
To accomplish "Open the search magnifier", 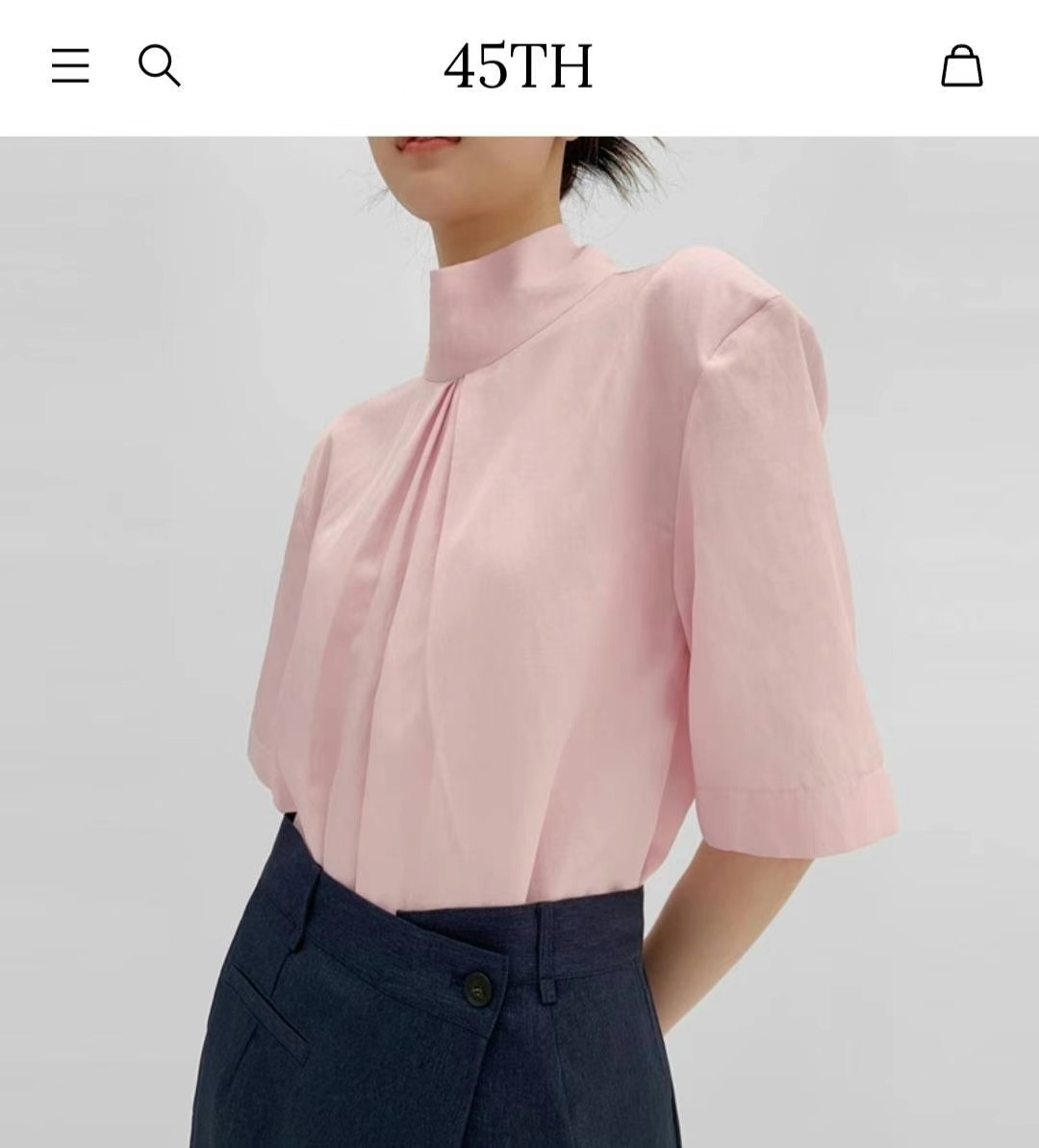I will (159, 66).
